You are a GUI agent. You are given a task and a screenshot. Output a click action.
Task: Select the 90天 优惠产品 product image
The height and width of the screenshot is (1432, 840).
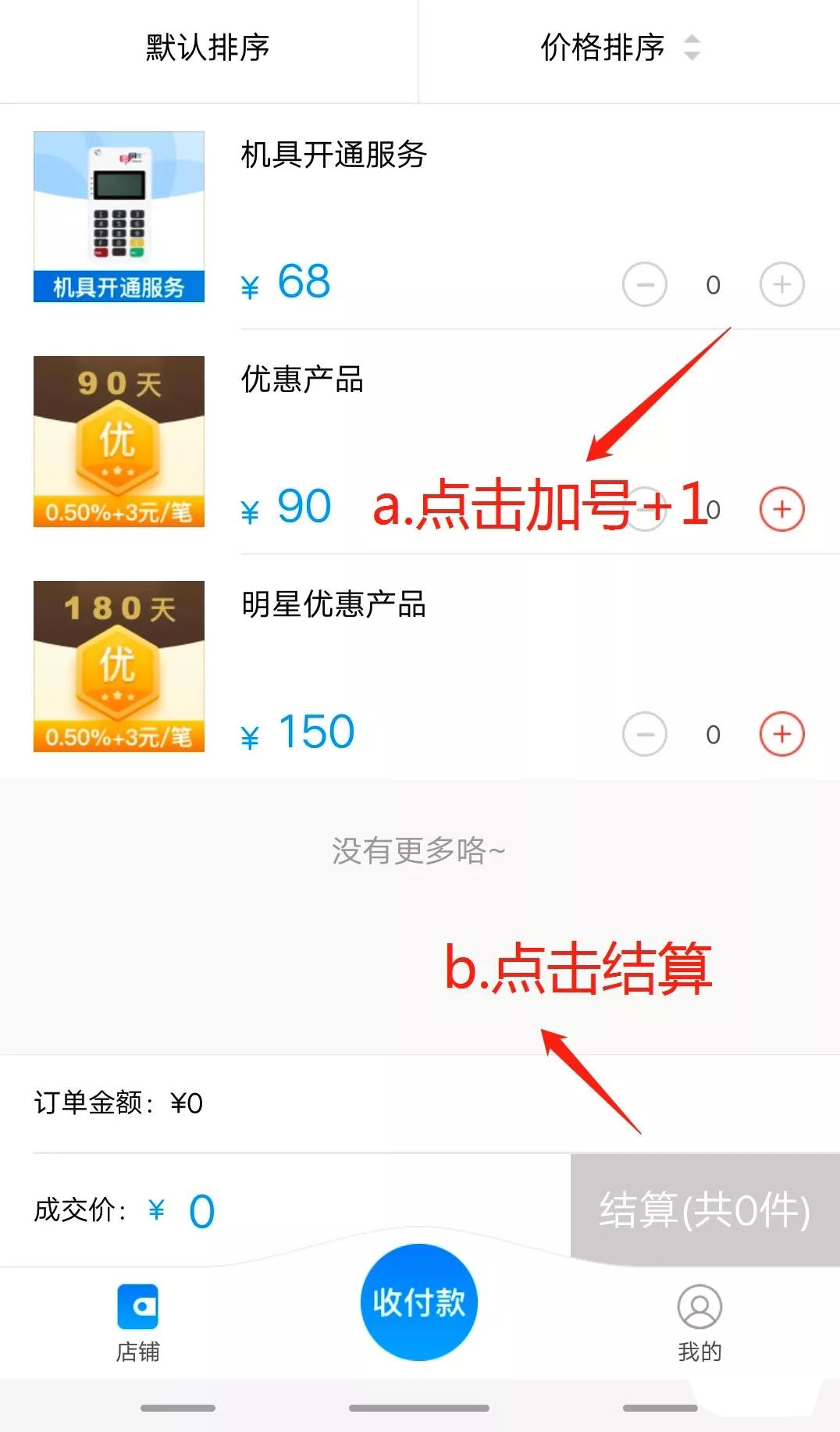point(119,441)
